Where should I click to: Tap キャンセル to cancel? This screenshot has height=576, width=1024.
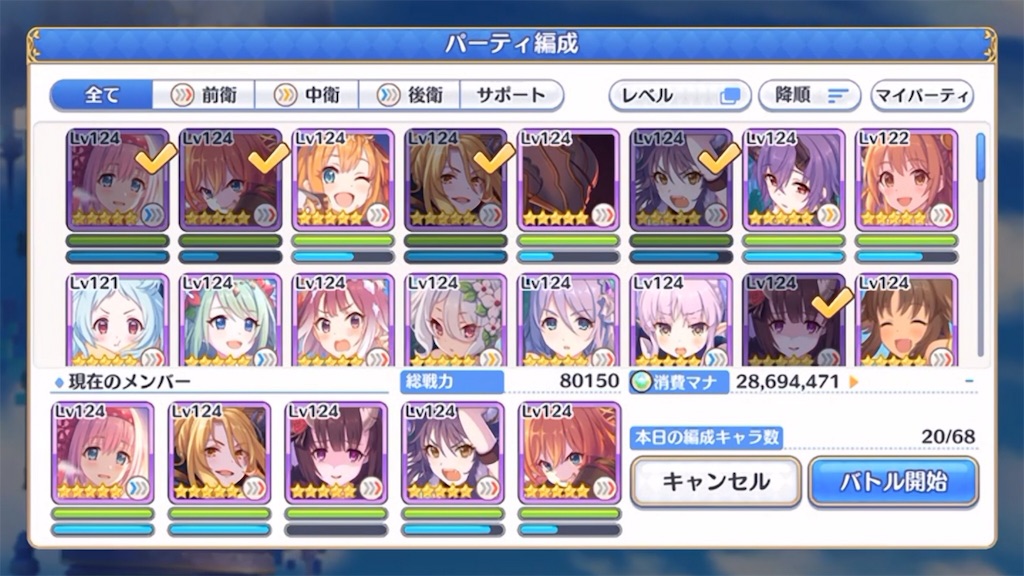[716, 482]
